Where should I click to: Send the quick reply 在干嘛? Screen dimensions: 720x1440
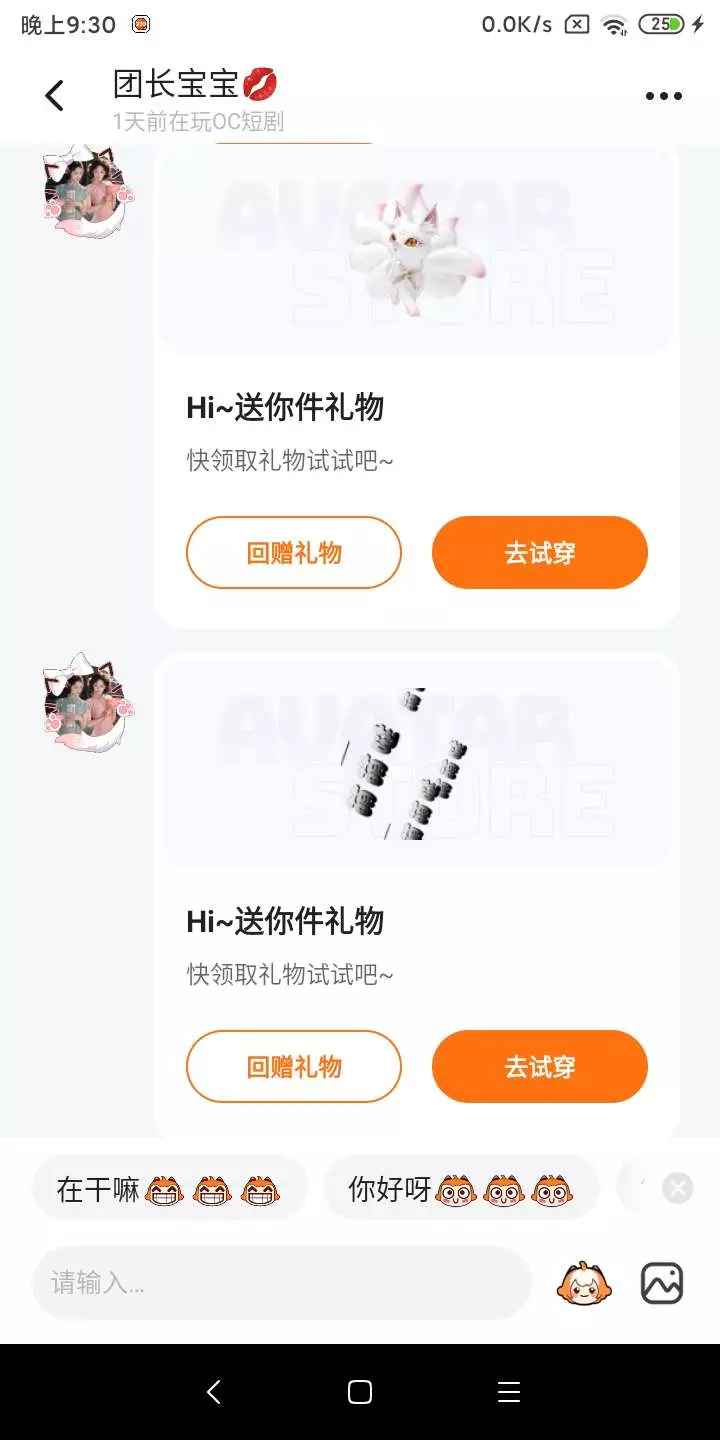(x=169, y=1188)
